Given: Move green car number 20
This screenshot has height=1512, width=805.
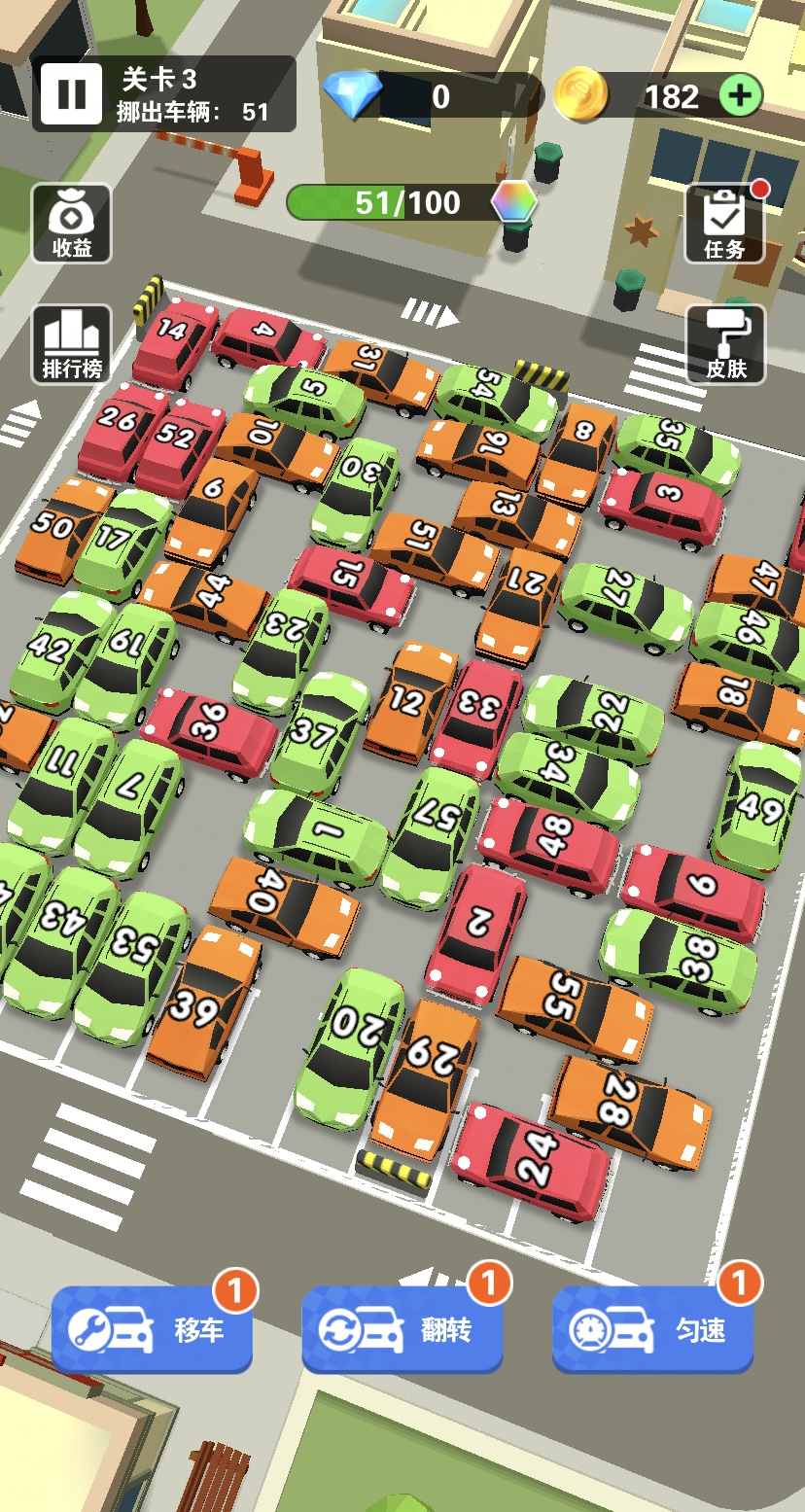Looking at the screenshot, I should (x=350, y=1045).
